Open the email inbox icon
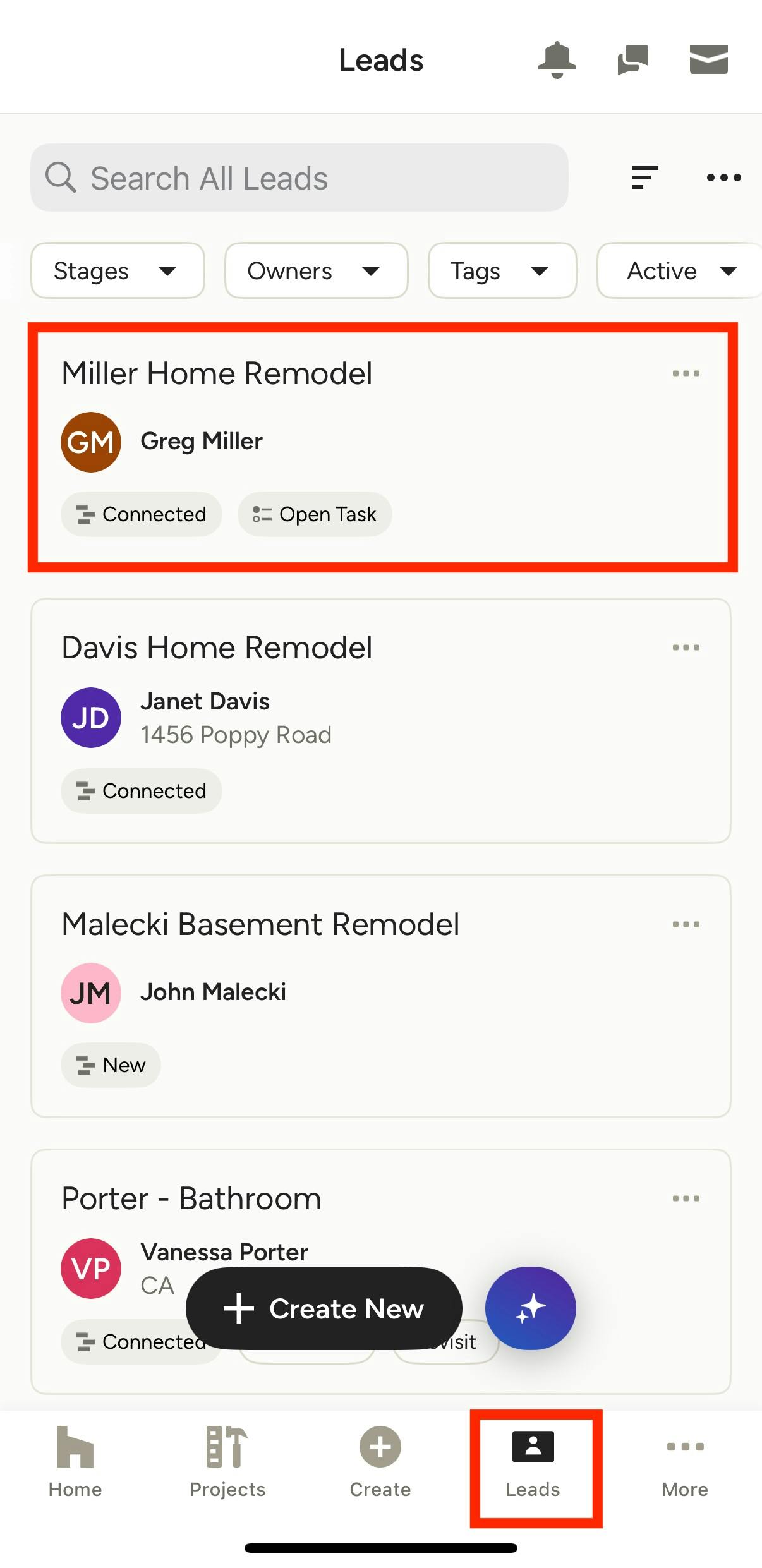The height and width of the screenshot is (1568, 762). click(708, 60)
